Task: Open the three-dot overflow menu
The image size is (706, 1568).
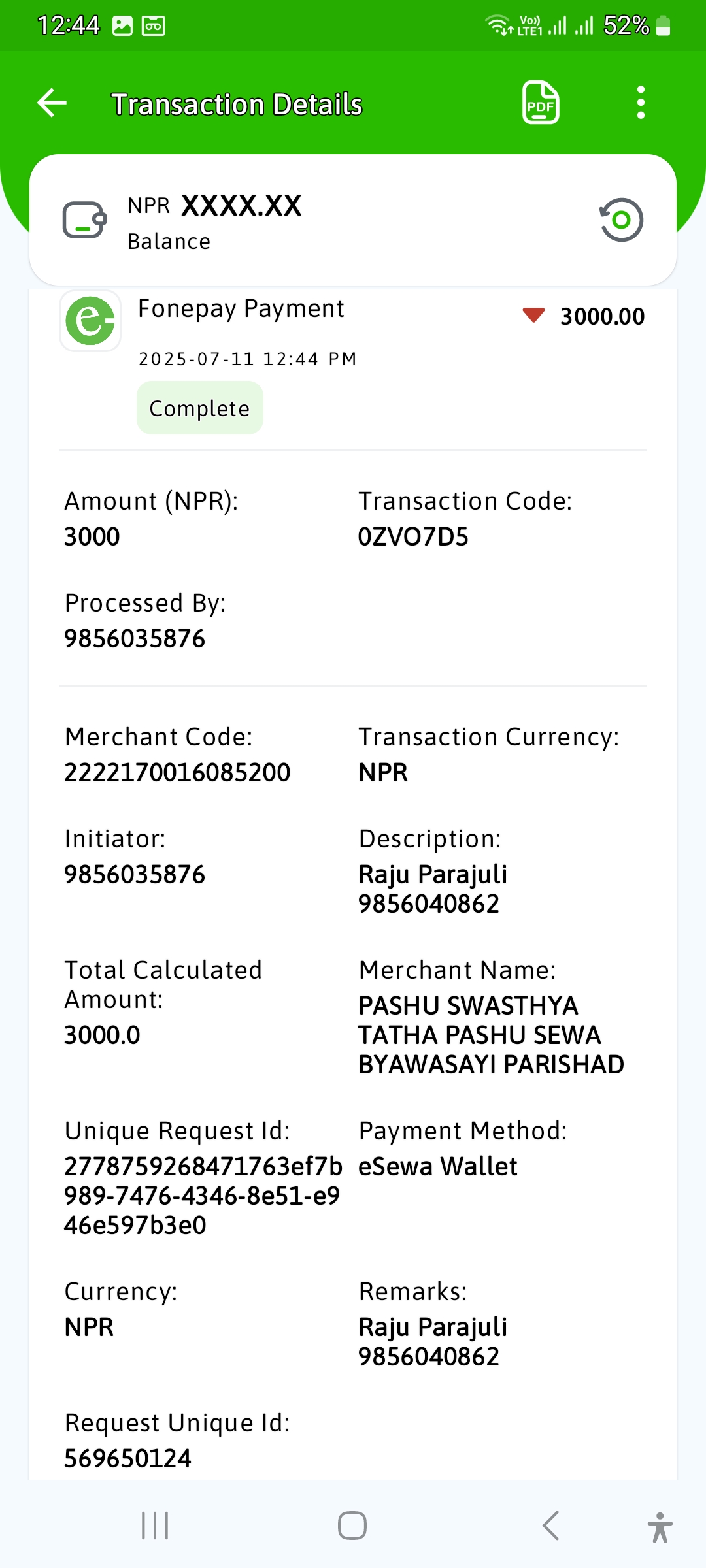Action: tap(641, 103)
